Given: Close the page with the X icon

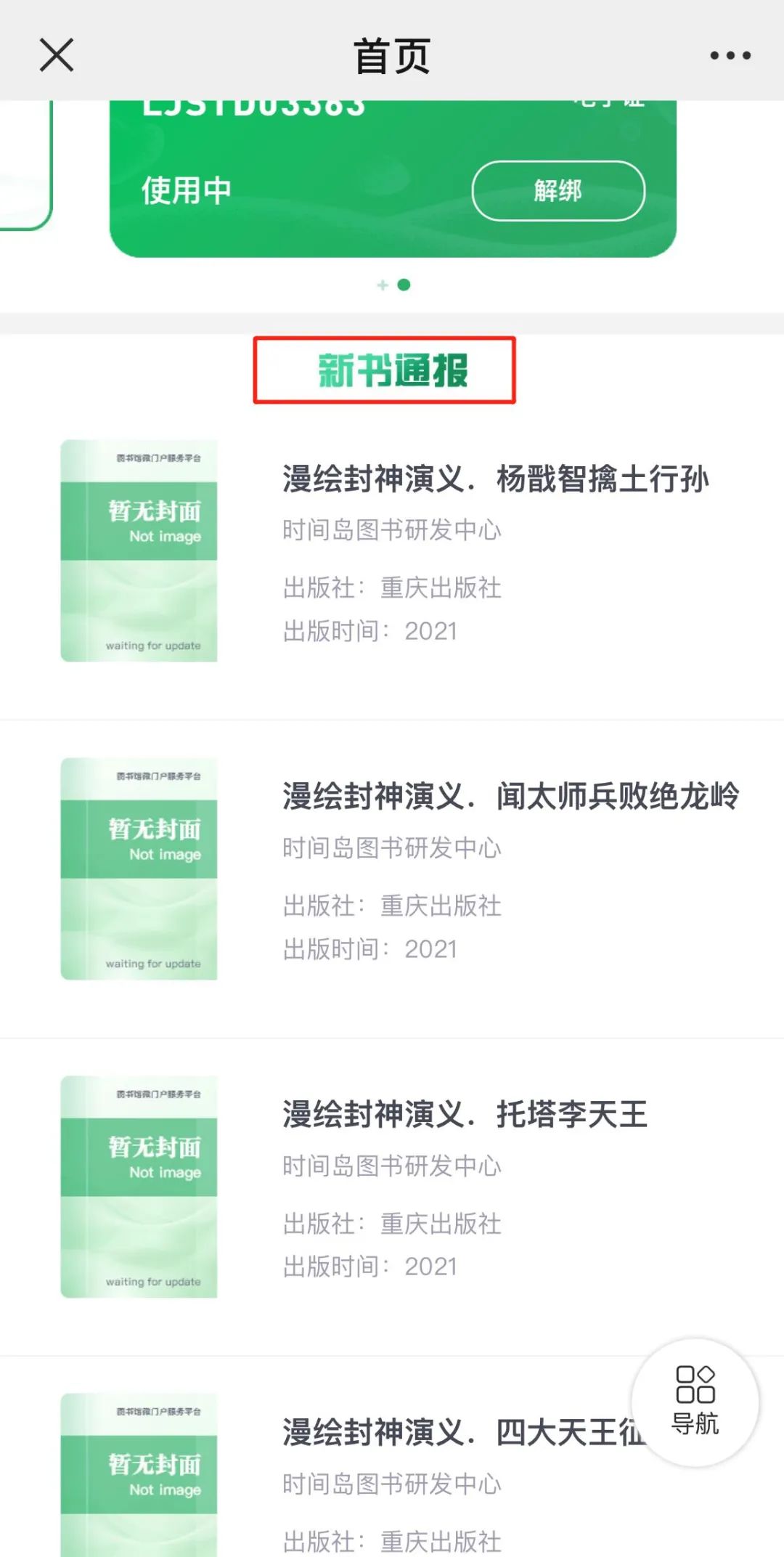Looking at the screenshot, I should coord(57,55).
